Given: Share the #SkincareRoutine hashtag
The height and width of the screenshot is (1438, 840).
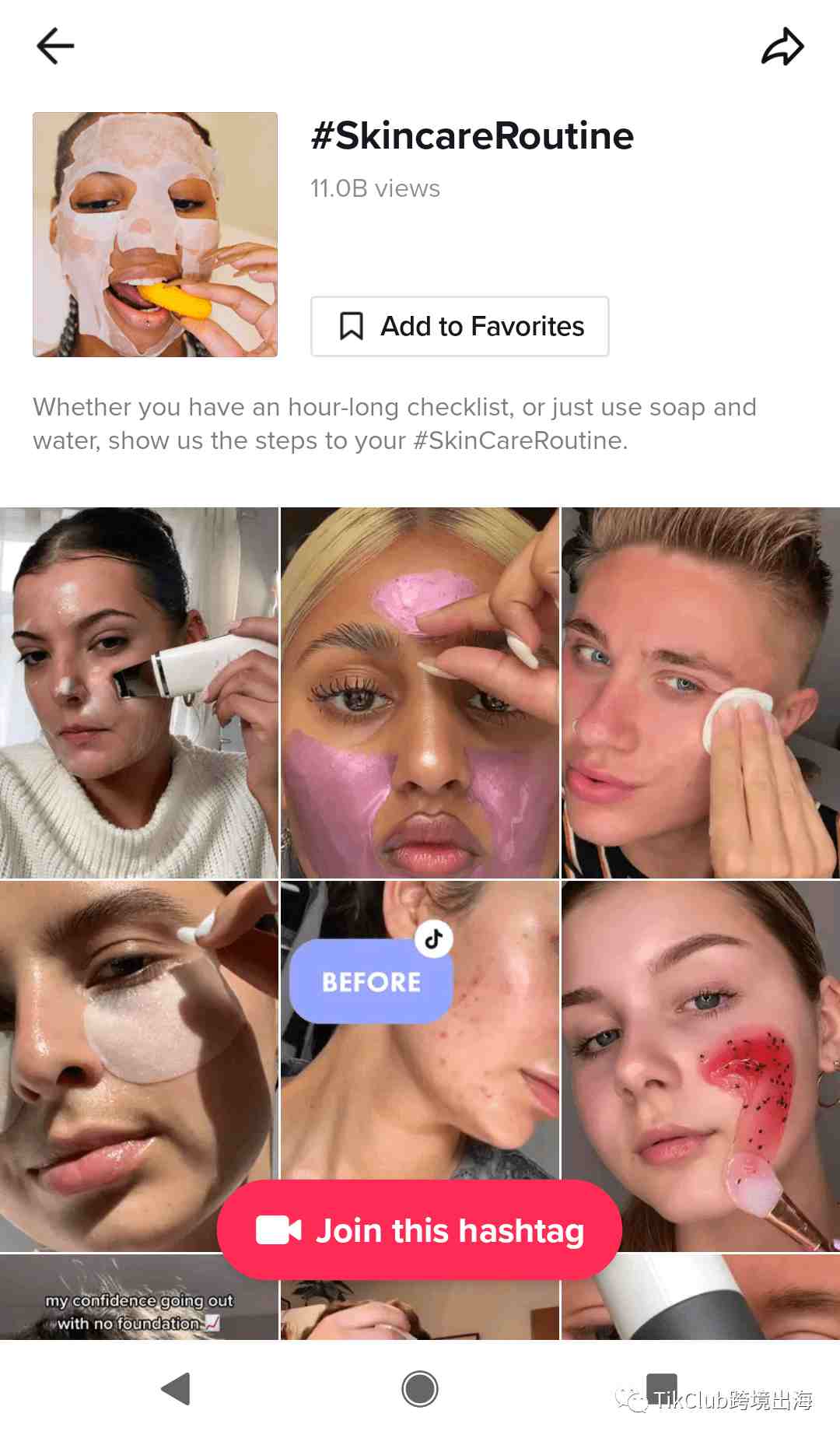Looking at the screenshot, I should point(782,47).
